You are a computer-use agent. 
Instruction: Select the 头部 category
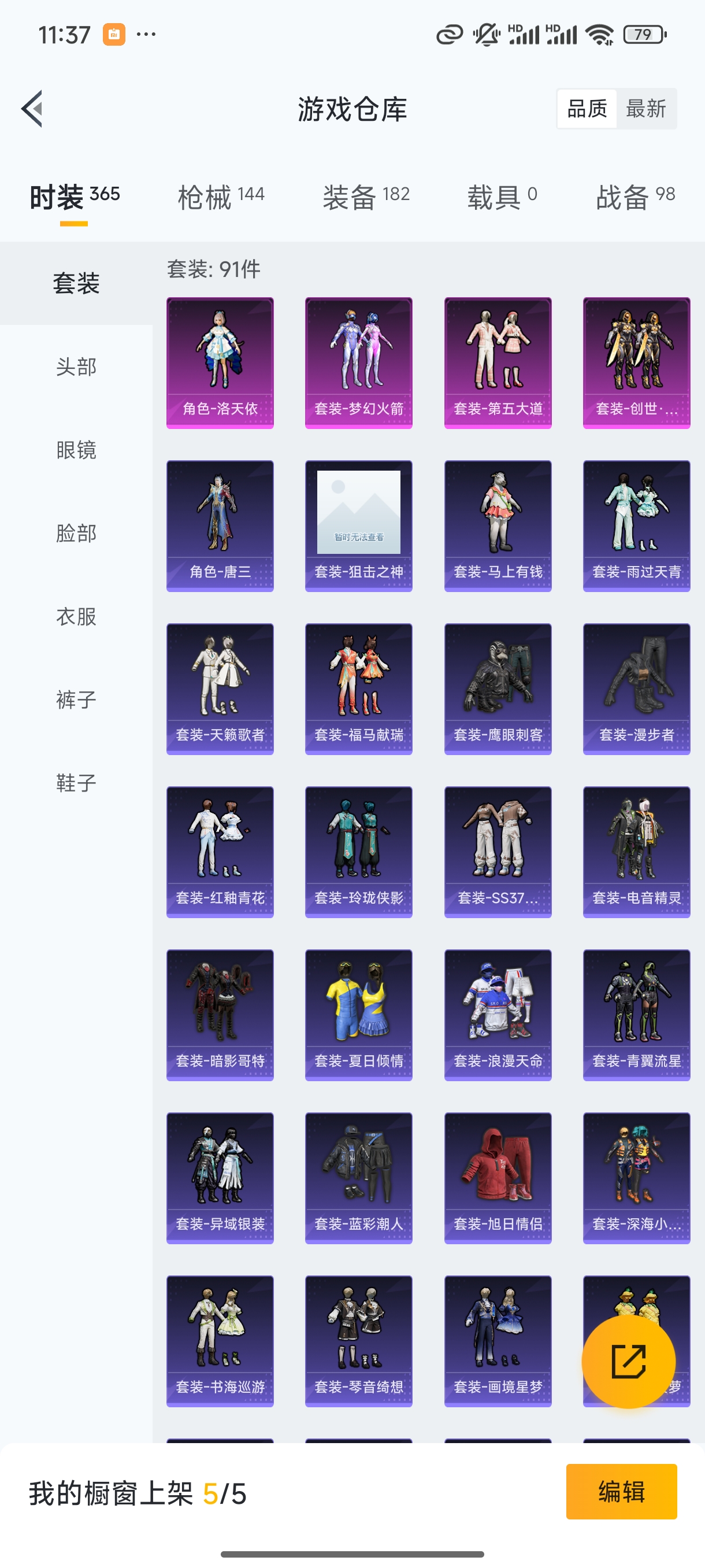[76, 367]
